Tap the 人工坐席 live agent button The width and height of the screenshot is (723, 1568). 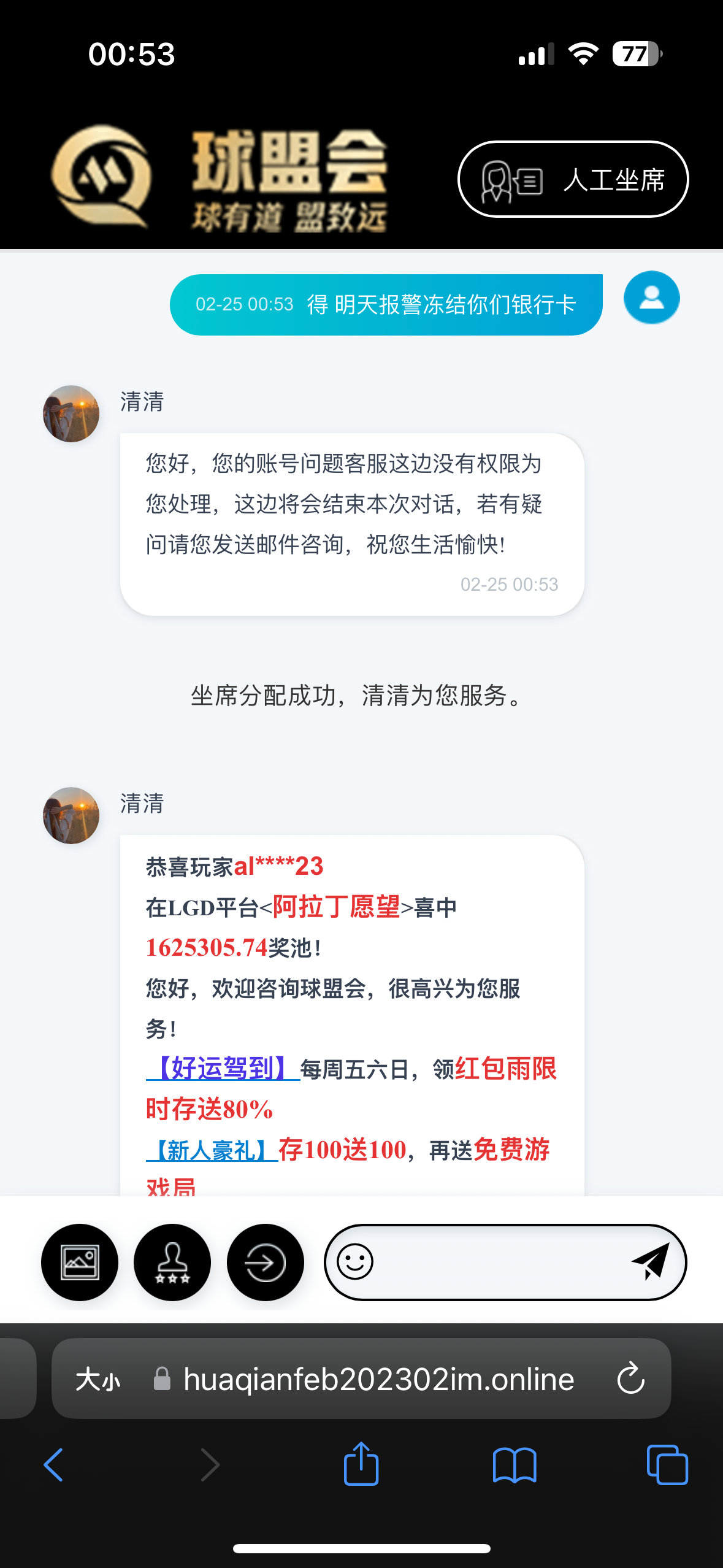click(573, 179)
